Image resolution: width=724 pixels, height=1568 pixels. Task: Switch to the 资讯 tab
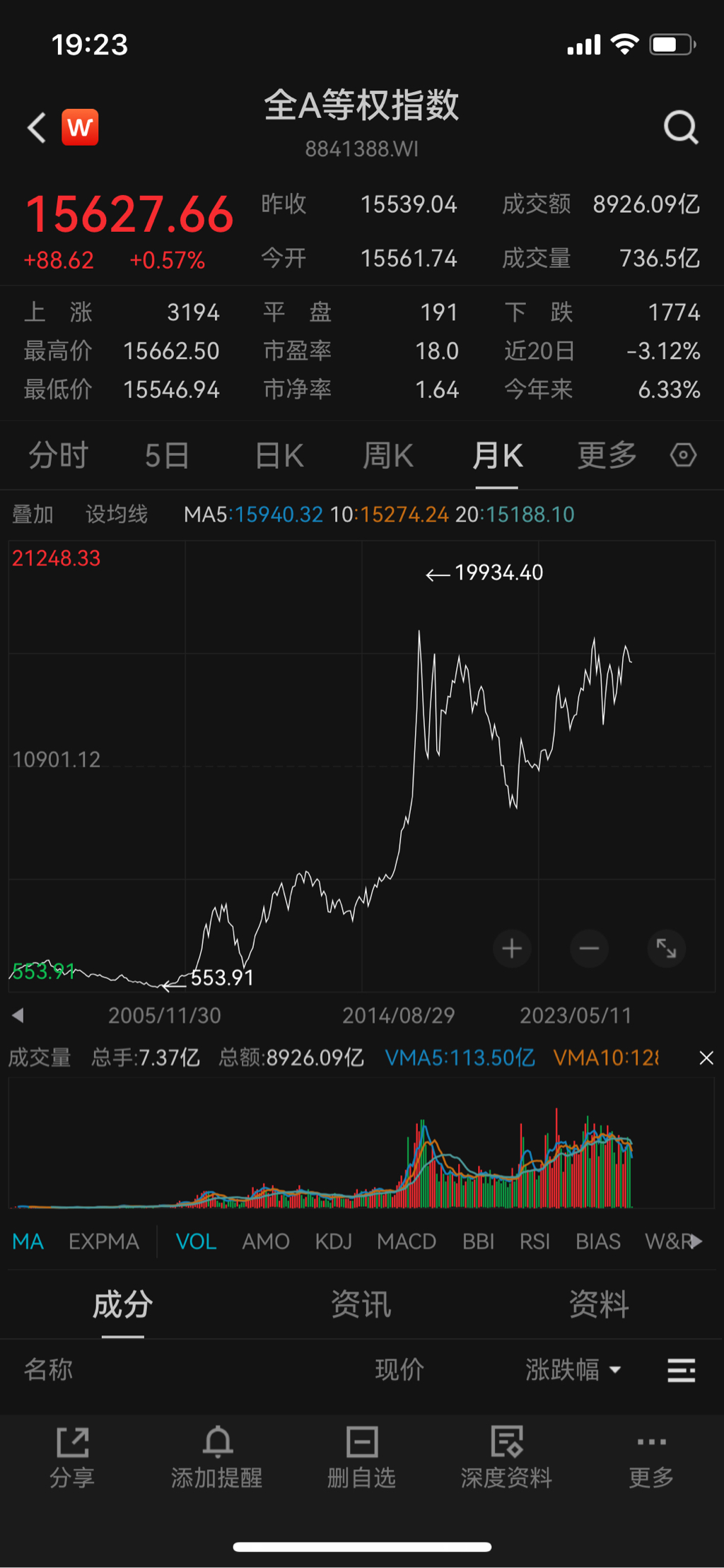[361, 1305]
